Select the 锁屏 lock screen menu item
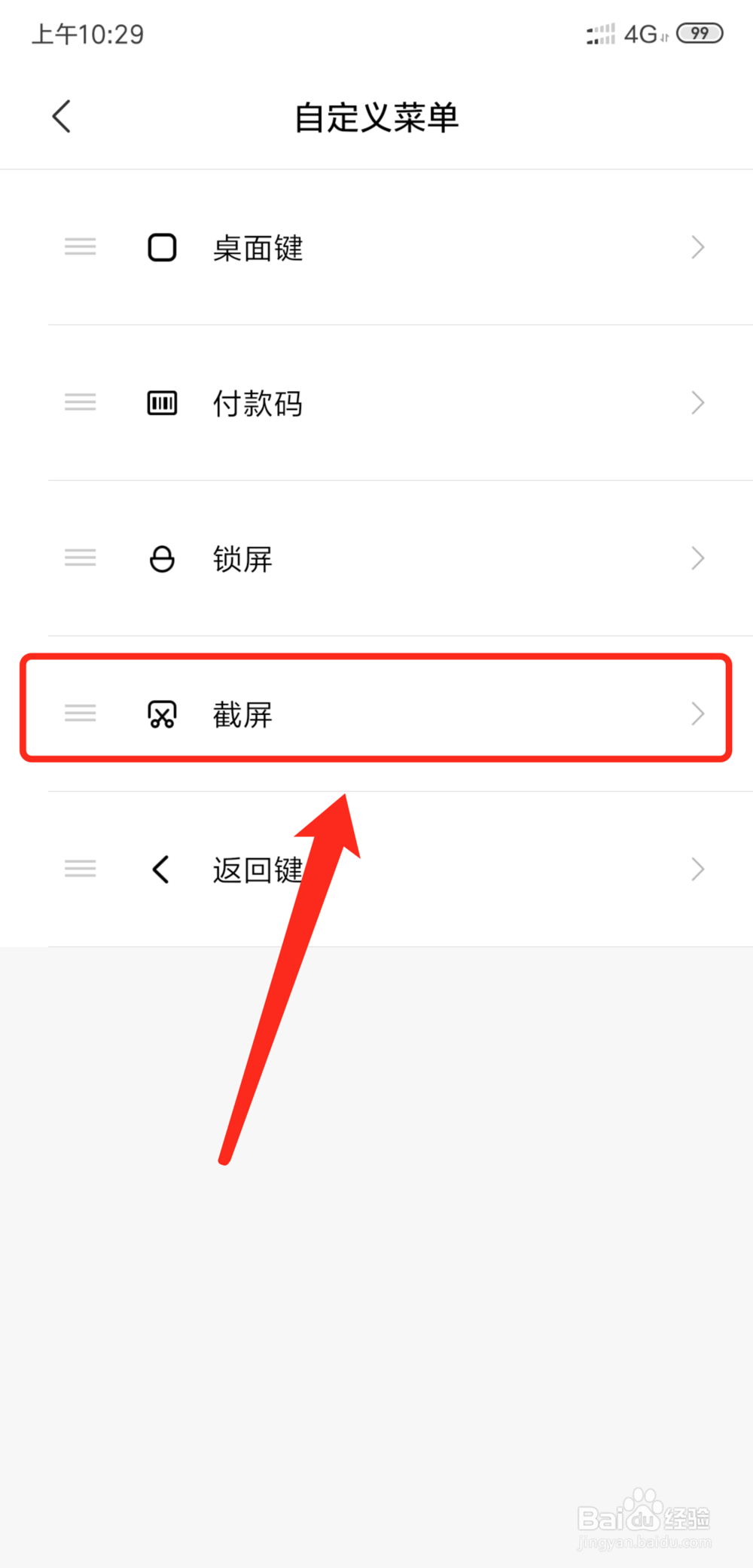This screenshot has width=753, height=1568. (242, 558)
